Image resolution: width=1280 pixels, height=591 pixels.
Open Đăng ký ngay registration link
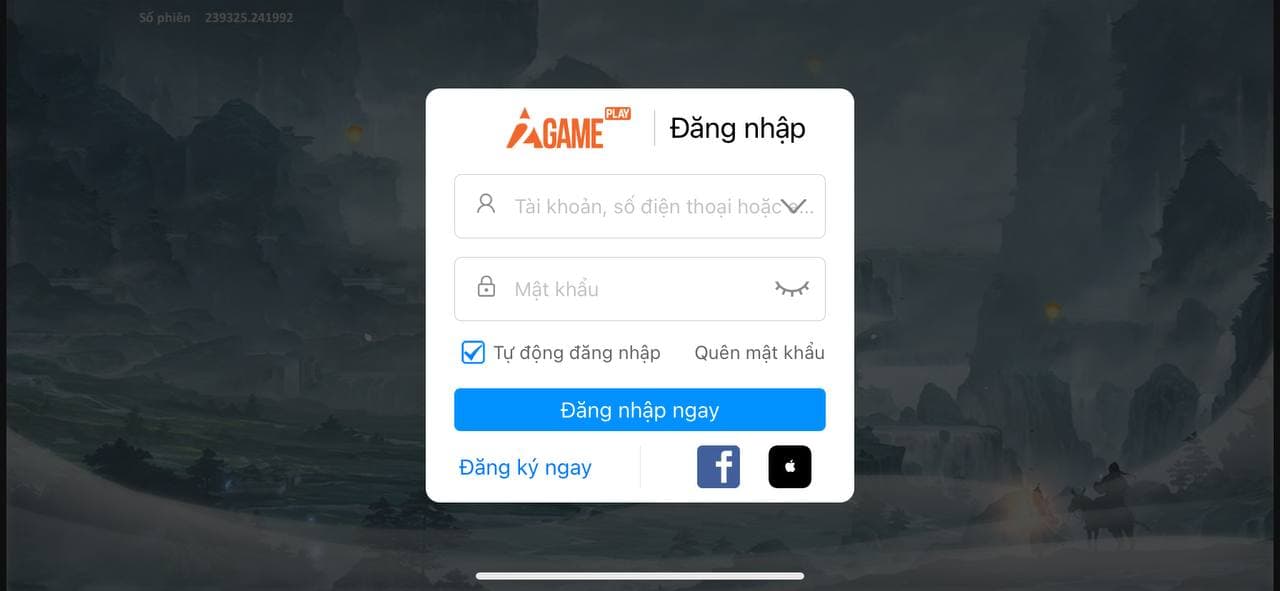525,467
